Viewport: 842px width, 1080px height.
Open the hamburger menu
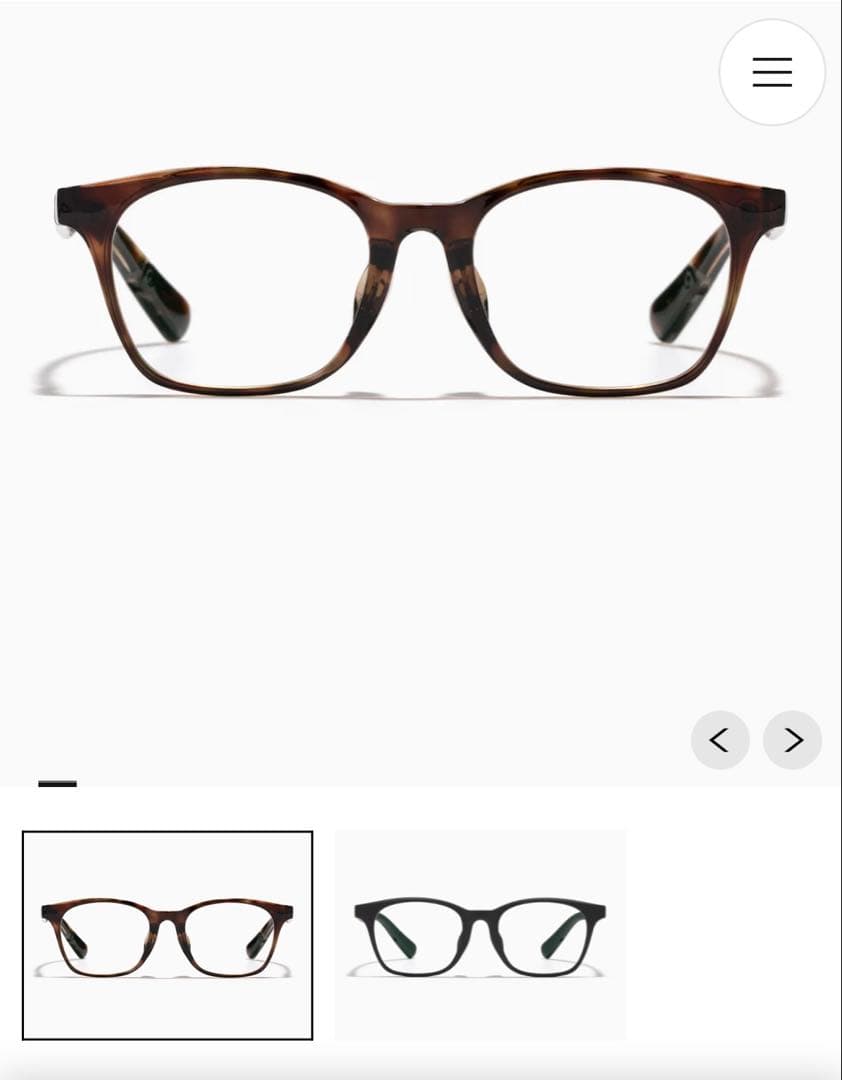click(772, 72)
